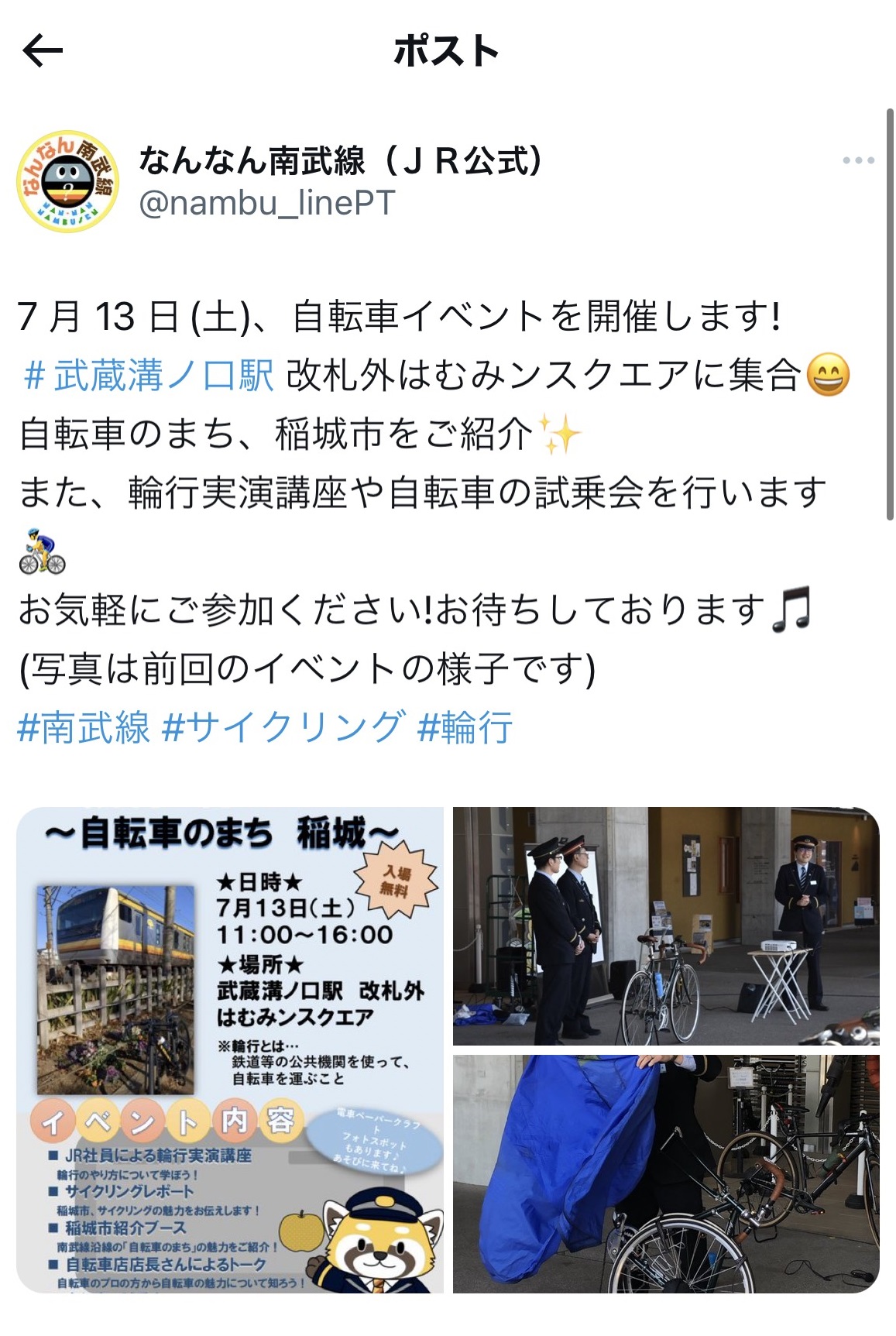The image size is (896, 1336).
Task: Open hashtag #武蔵溝ノ口駅
Action: coord(149,376)
